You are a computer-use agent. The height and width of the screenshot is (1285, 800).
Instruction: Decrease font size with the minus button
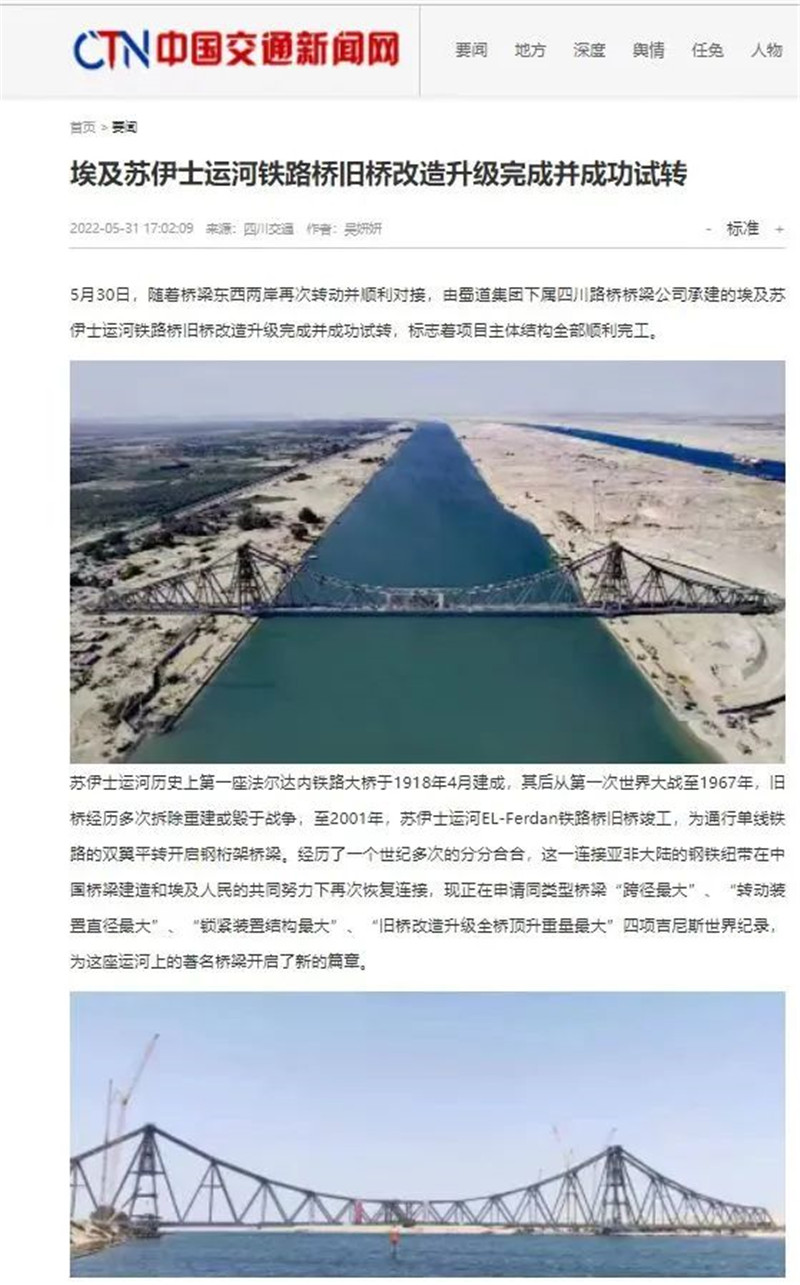pyautogui.click(x=710, y=229)
